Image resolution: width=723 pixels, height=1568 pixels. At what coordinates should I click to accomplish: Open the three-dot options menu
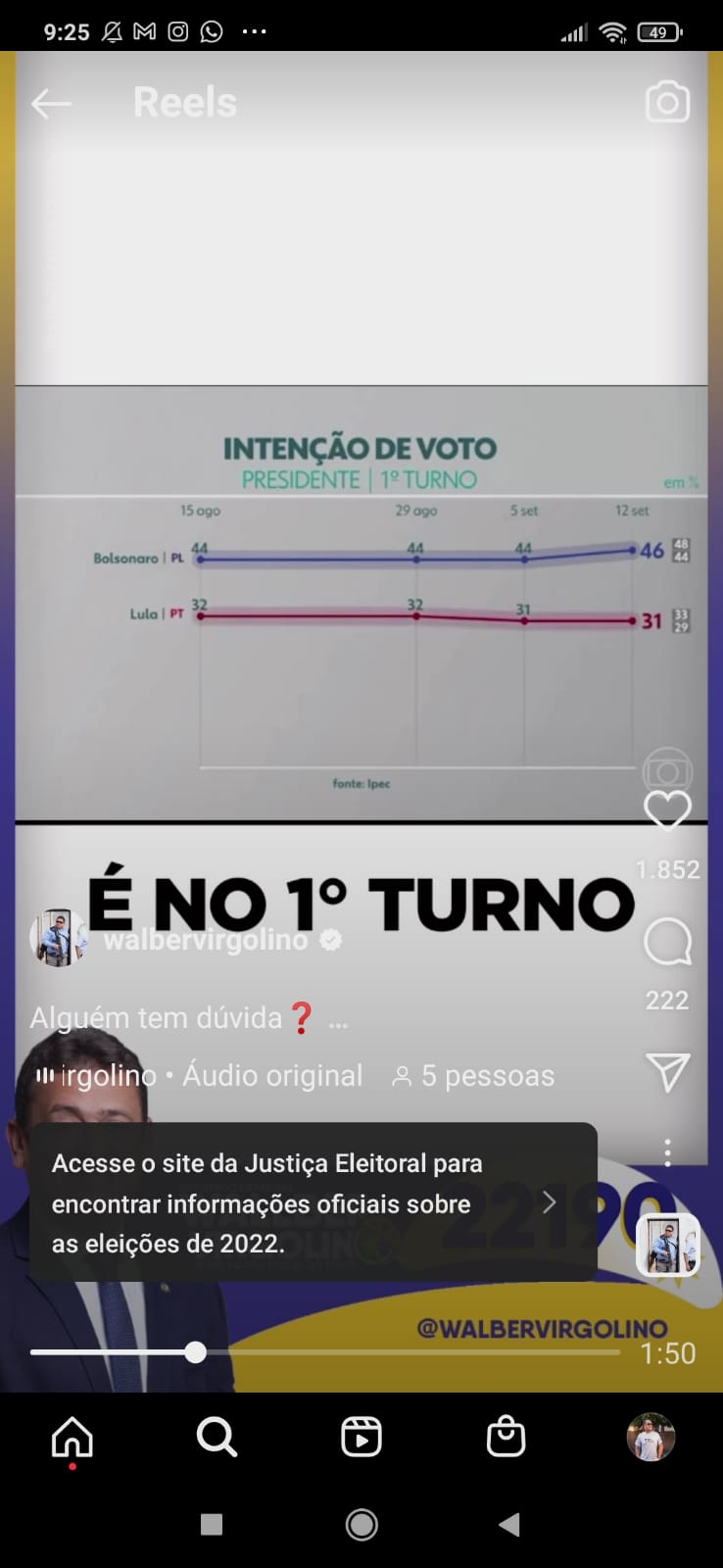[x=667, y=1152]
